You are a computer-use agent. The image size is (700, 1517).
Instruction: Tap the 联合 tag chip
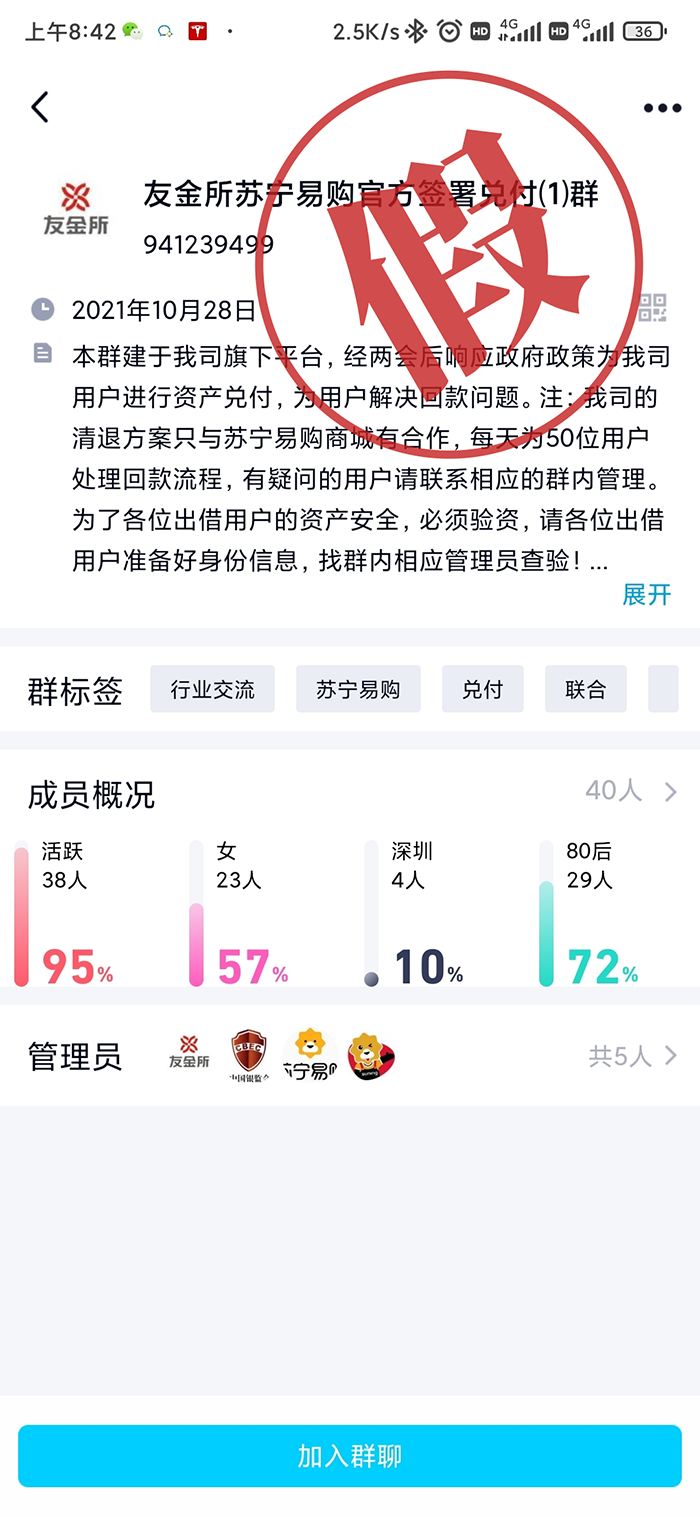tap(585, 689)
